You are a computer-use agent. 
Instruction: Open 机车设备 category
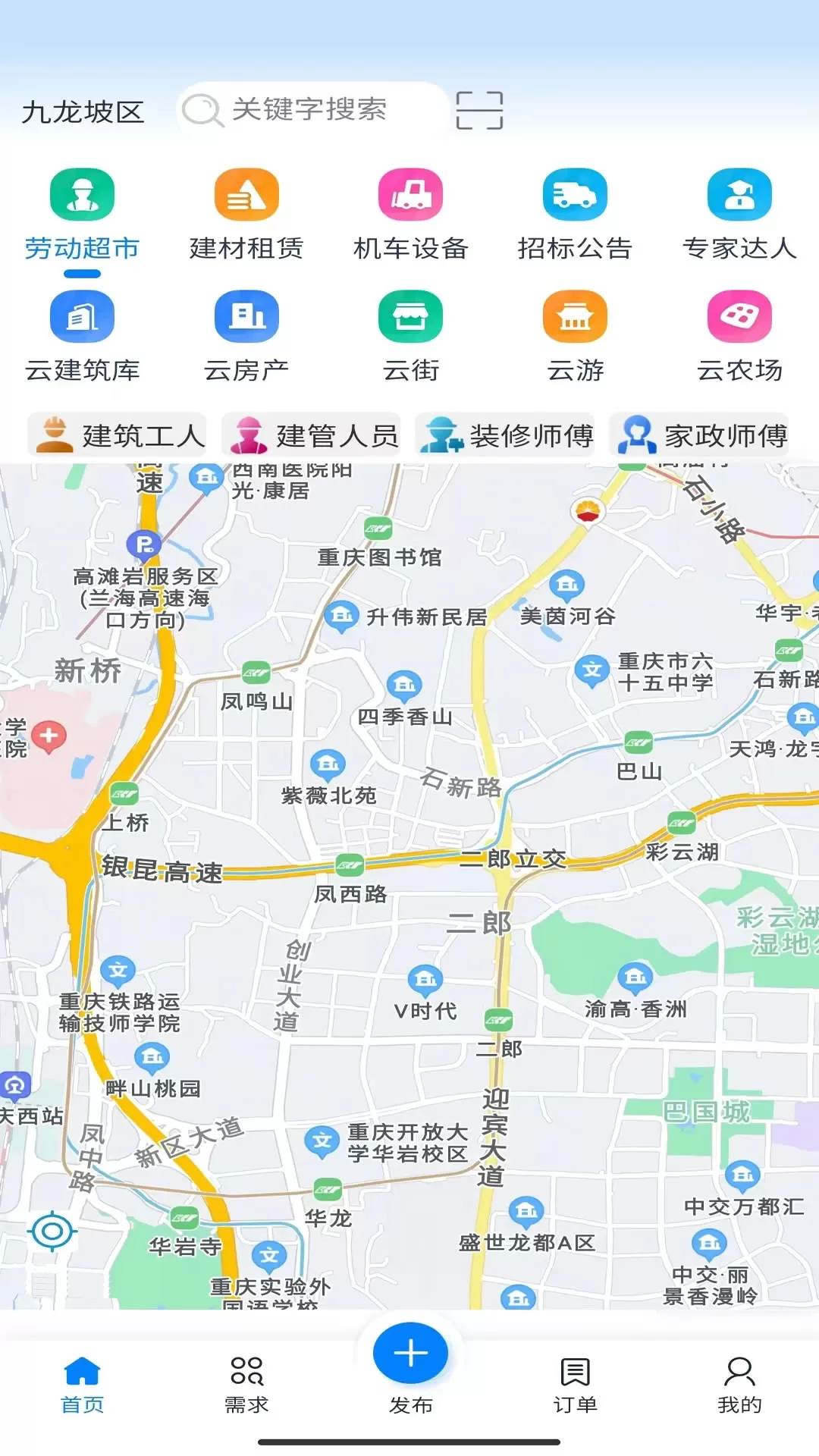[411, 215]
